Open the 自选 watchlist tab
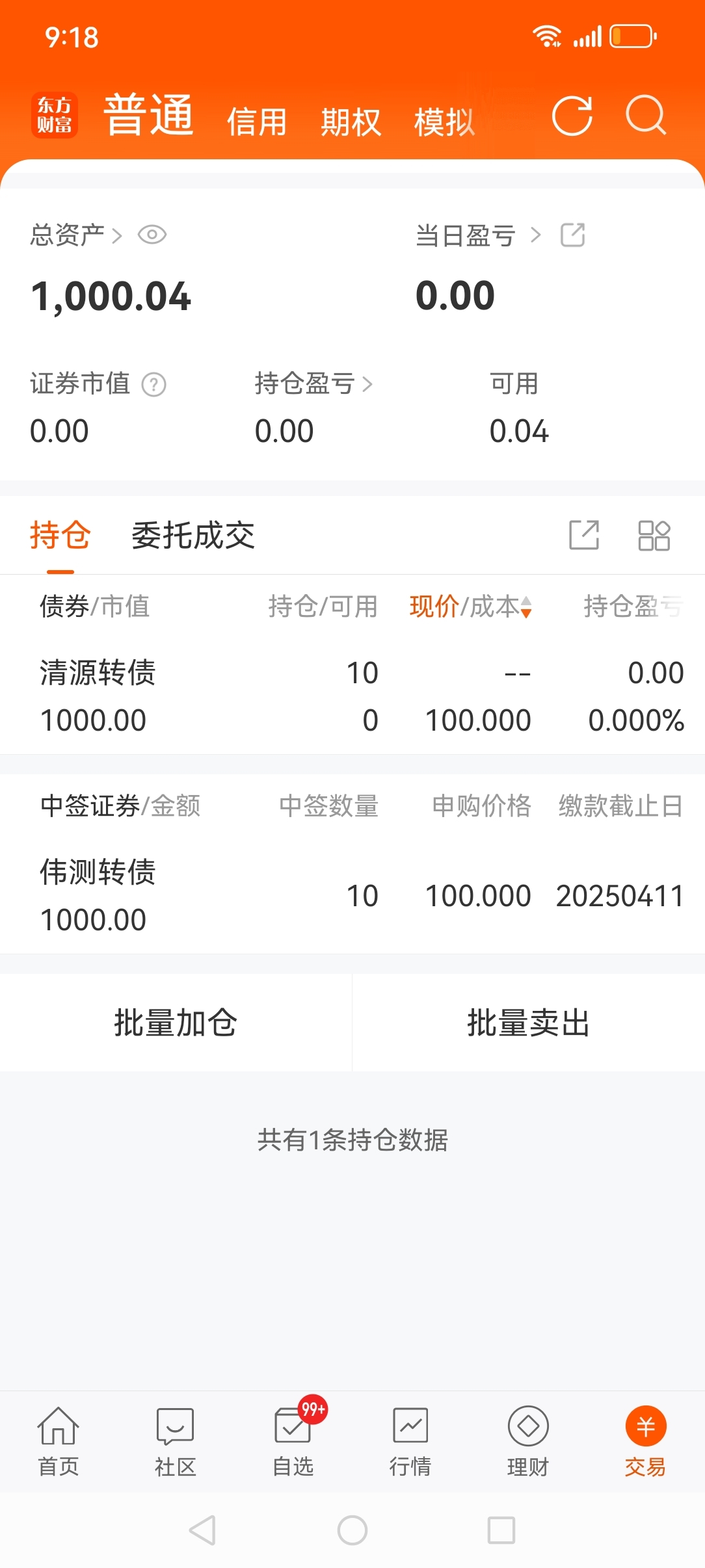This screenshot has width=705, height=1568. click(293, 1441)
